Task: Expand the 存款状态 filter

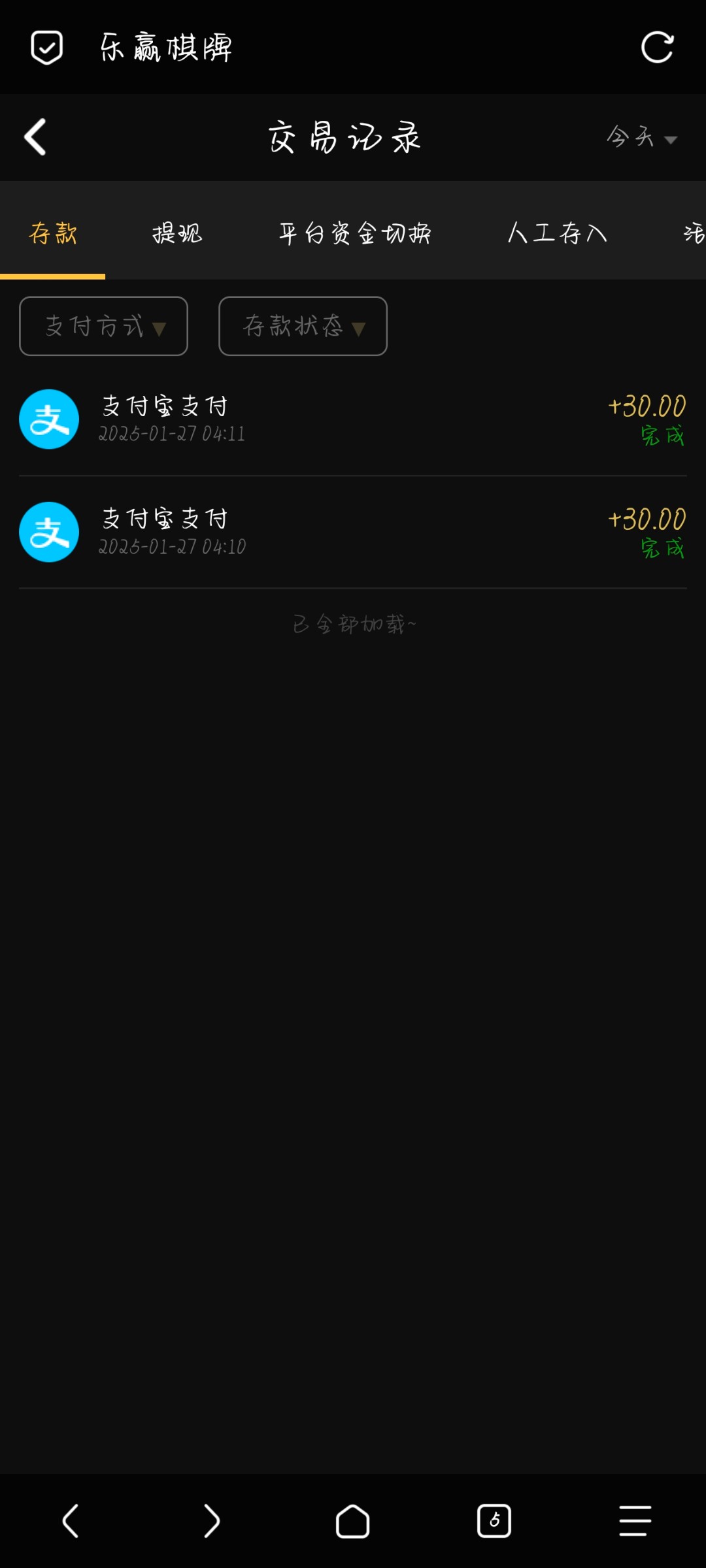Action: pos(303,326)
